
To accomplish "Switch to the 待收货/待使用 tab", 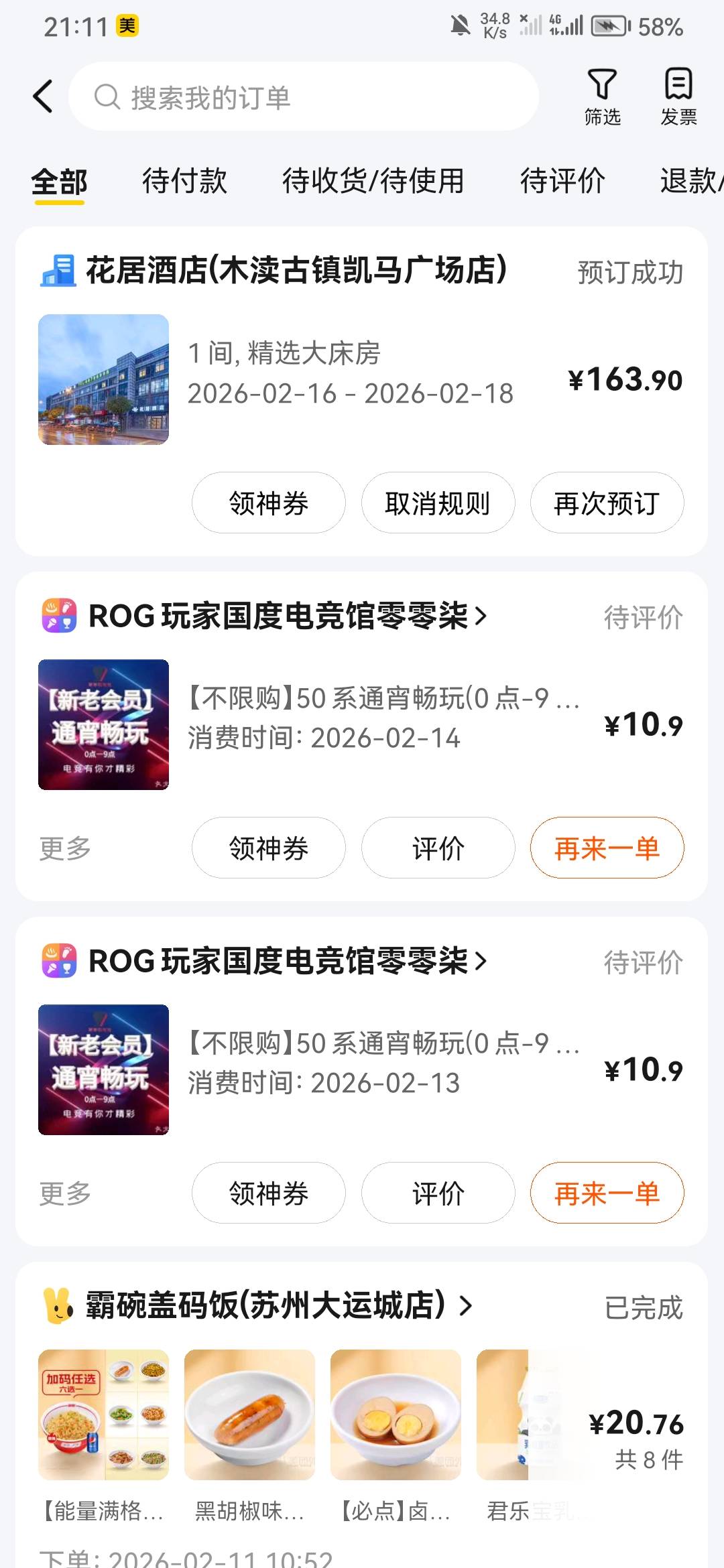I will point(373,181).
